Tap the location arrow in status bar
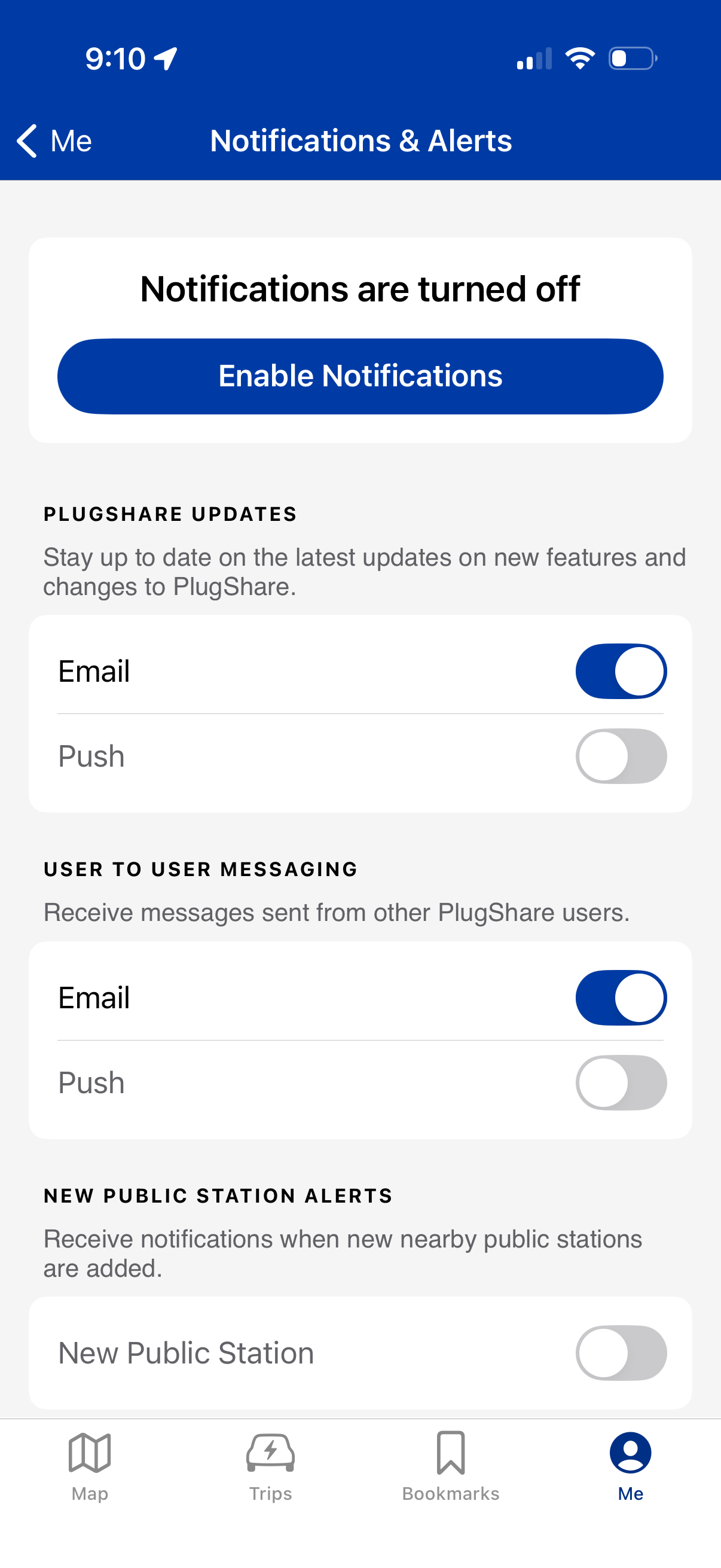Image resolution: width=721 pixels, height=1568 pixels. (165, 58)
